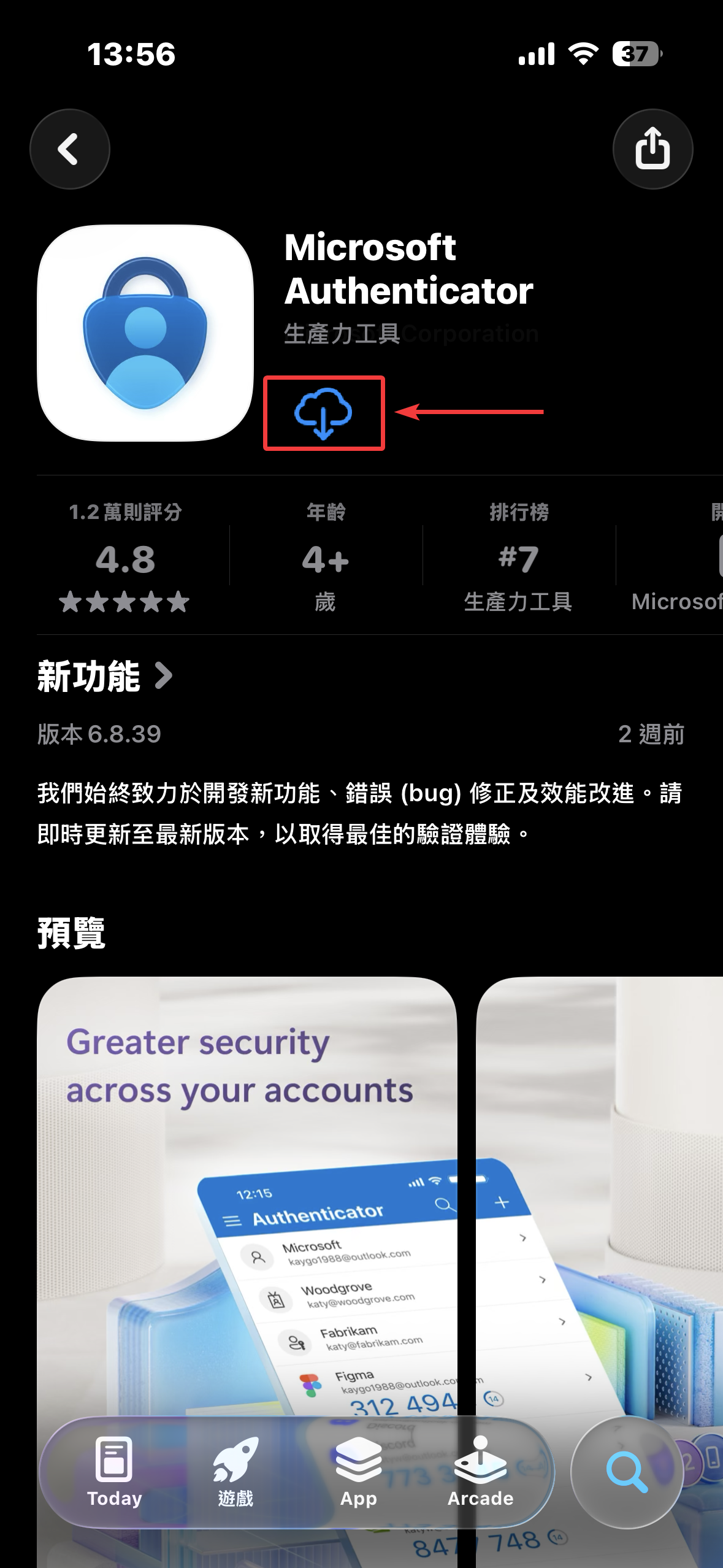Switch to the Arcade tab
The image size is (723, 1568).
tap(480, 1472)
